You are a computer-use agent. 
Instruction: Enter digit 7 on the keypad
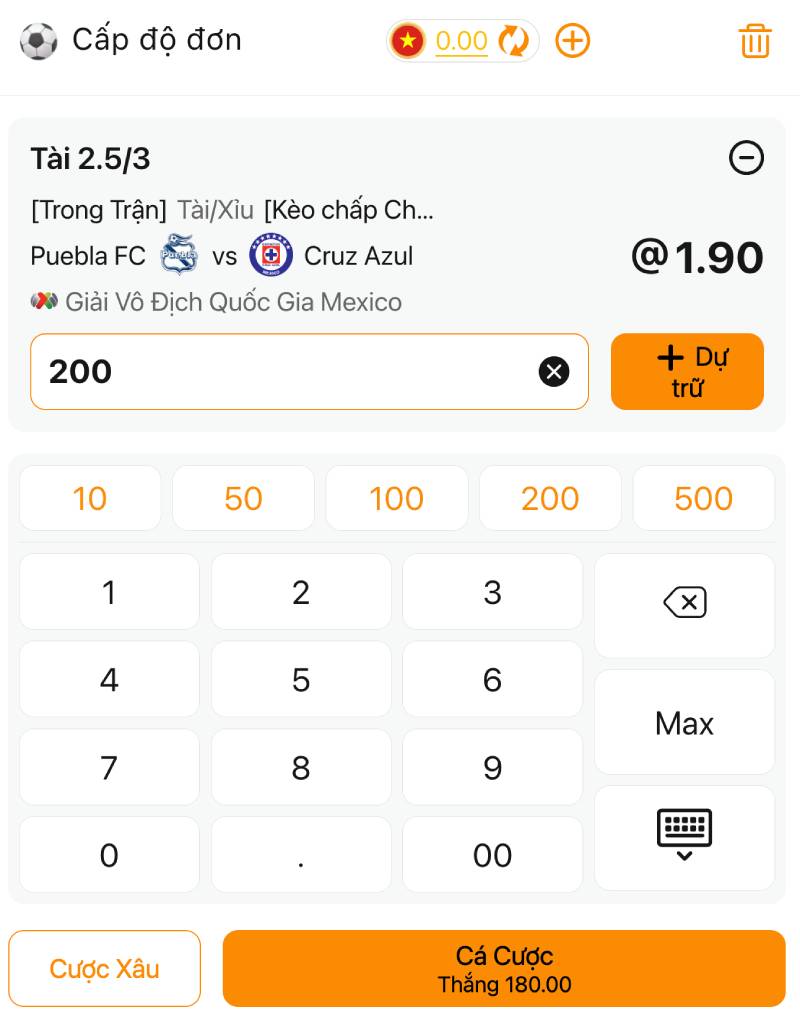coord(109,768)
